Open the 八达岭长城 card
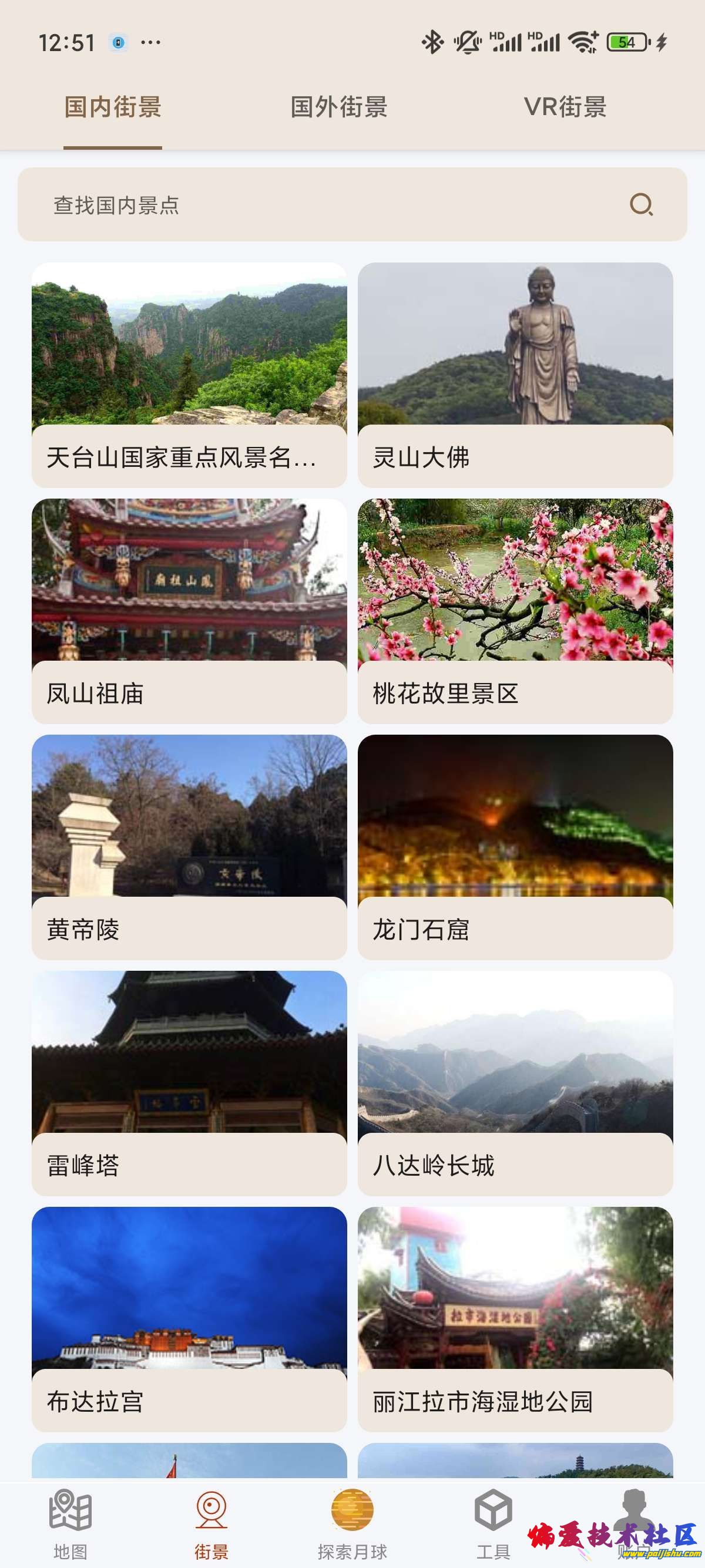705x1568 pixels. point(515,1083)
